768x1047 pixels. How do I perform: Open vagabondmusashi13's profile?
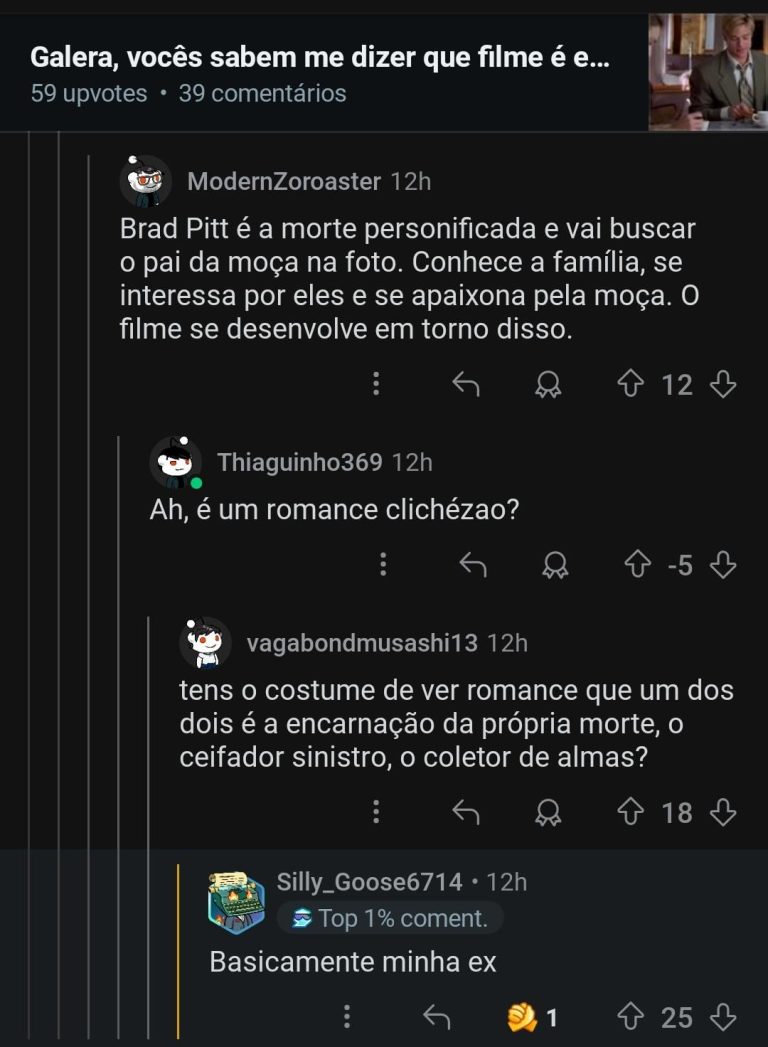(361, 643)
